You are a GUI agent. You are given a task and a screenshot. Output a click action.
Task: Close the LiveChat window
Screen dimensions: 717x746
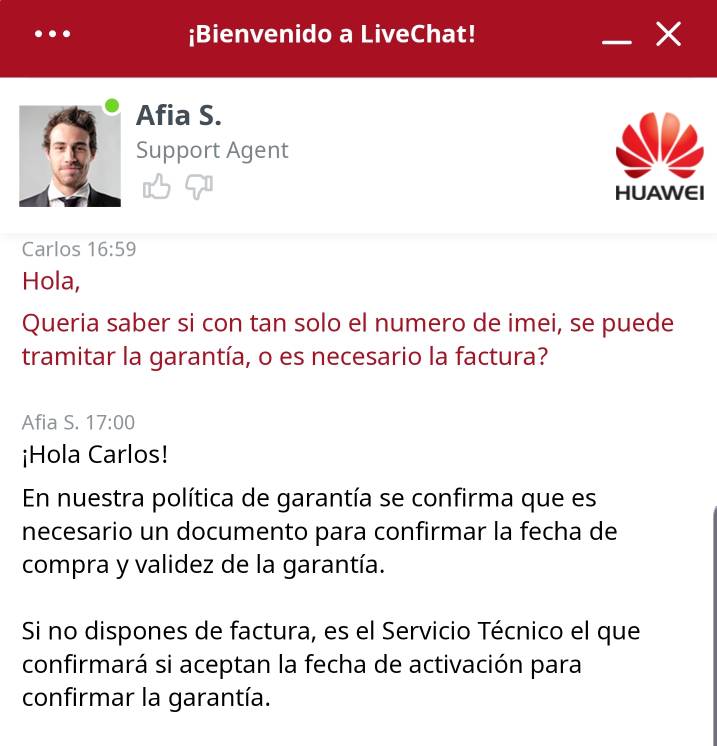coord(668,34)
